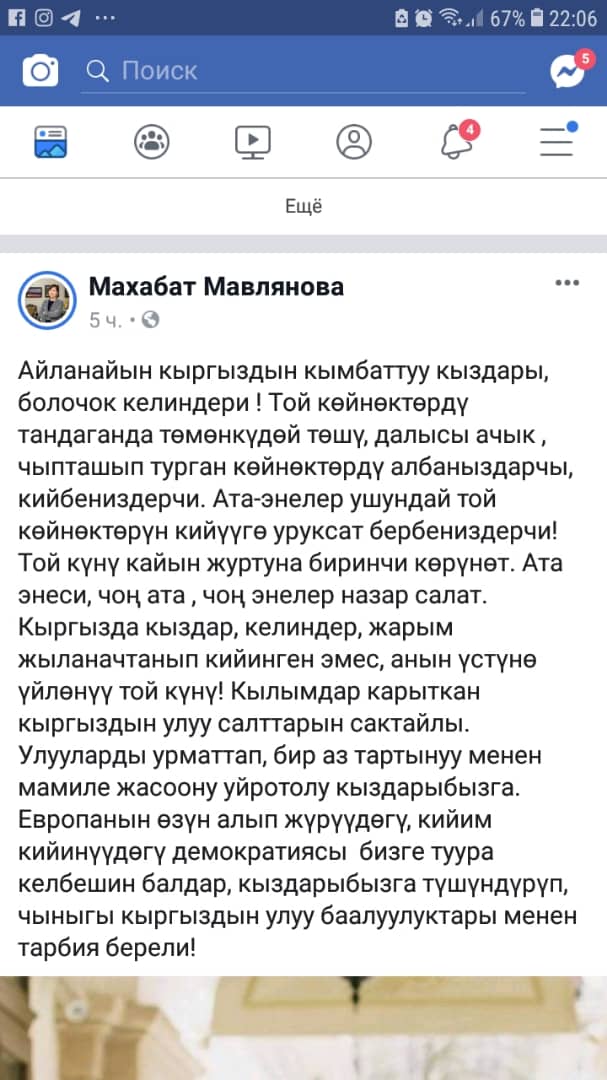Open the camera icon

(41, 71)
